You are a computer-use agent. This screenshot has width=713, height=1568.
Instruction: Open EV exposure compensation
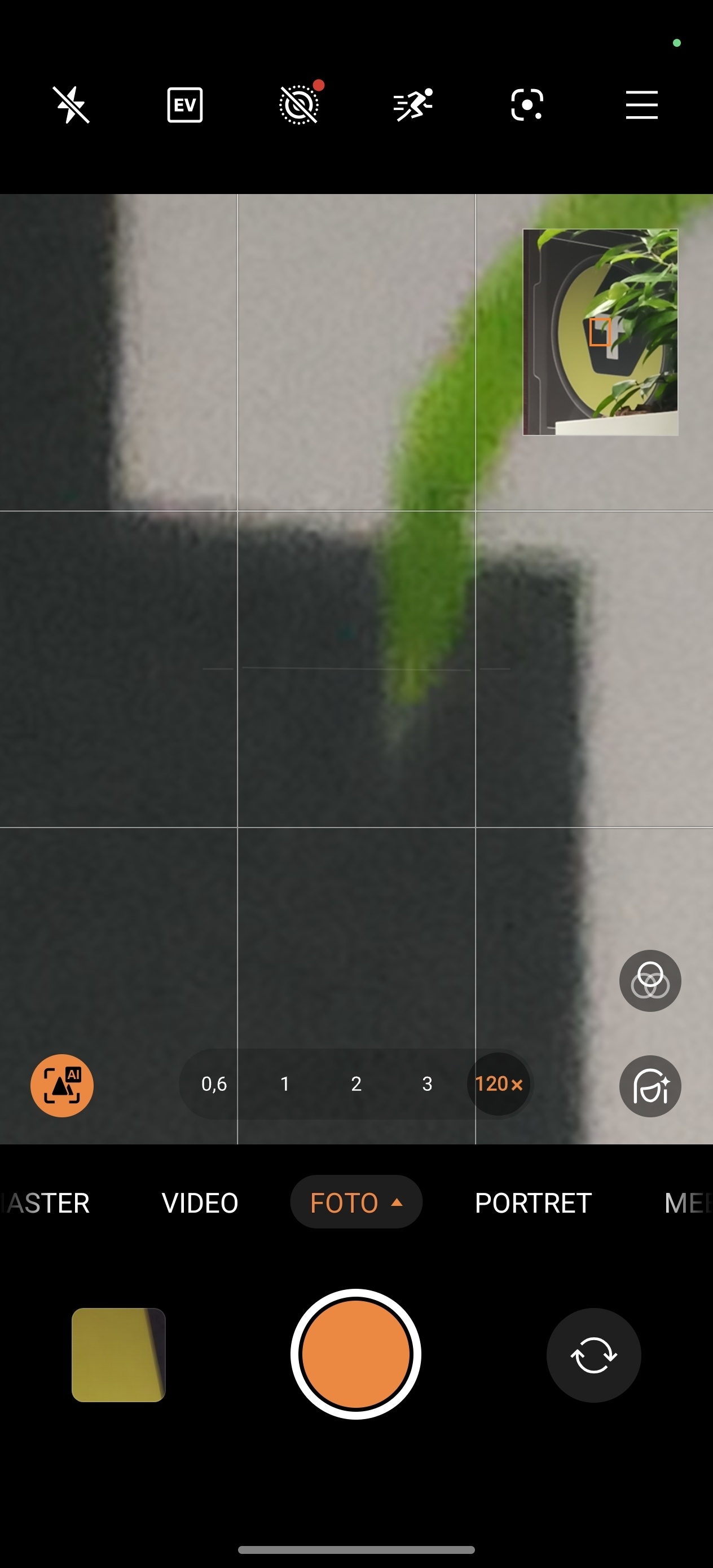pyautogui.click(x=184, y=105)
